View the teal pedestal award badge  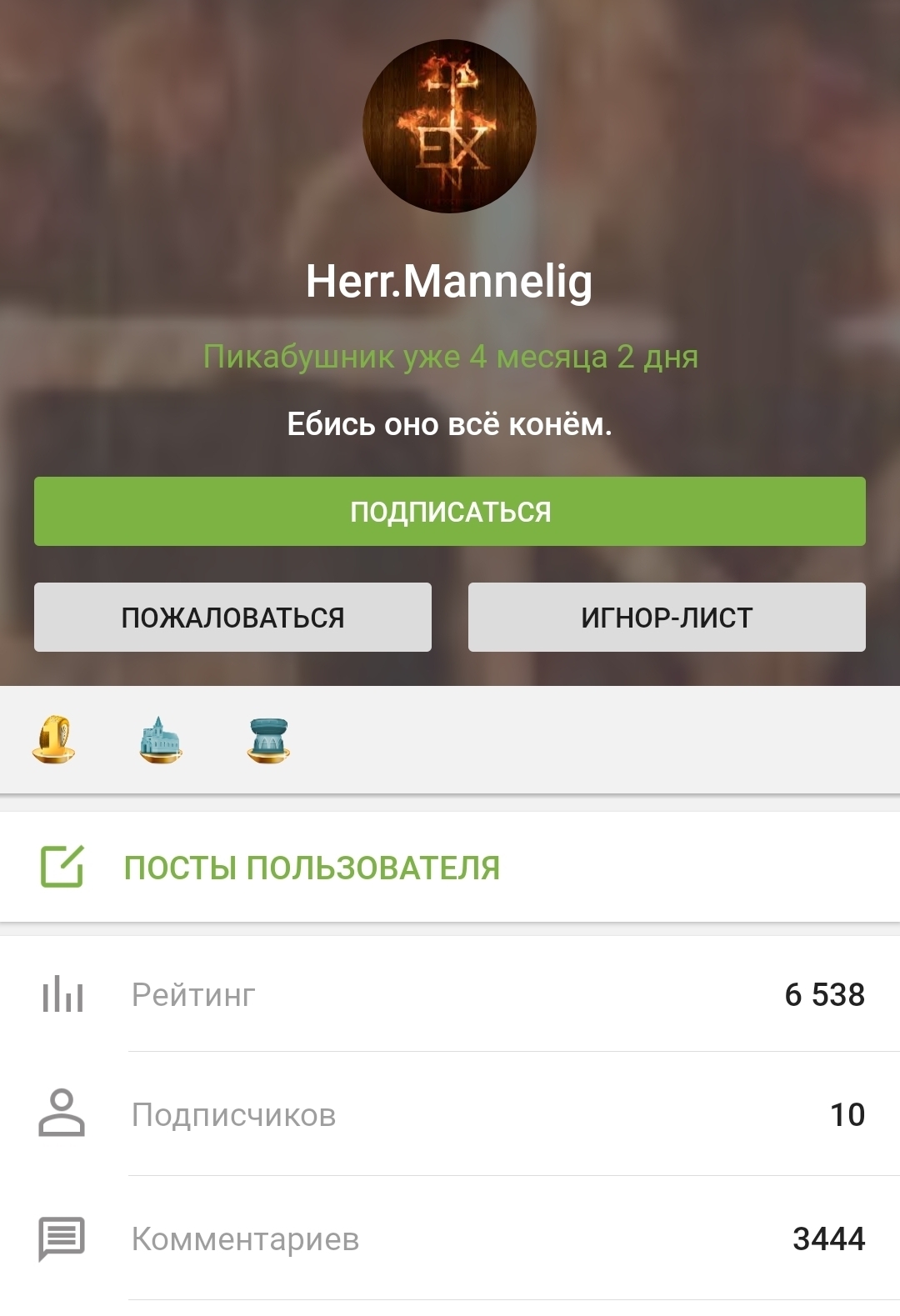[268, 739]
